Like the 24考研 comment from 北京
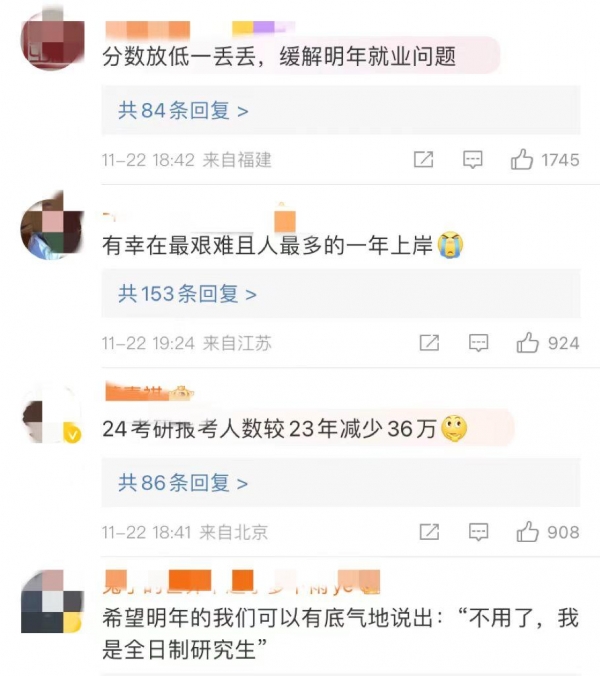Viewport: 600px width, 676px height. (x=528, y=532)
